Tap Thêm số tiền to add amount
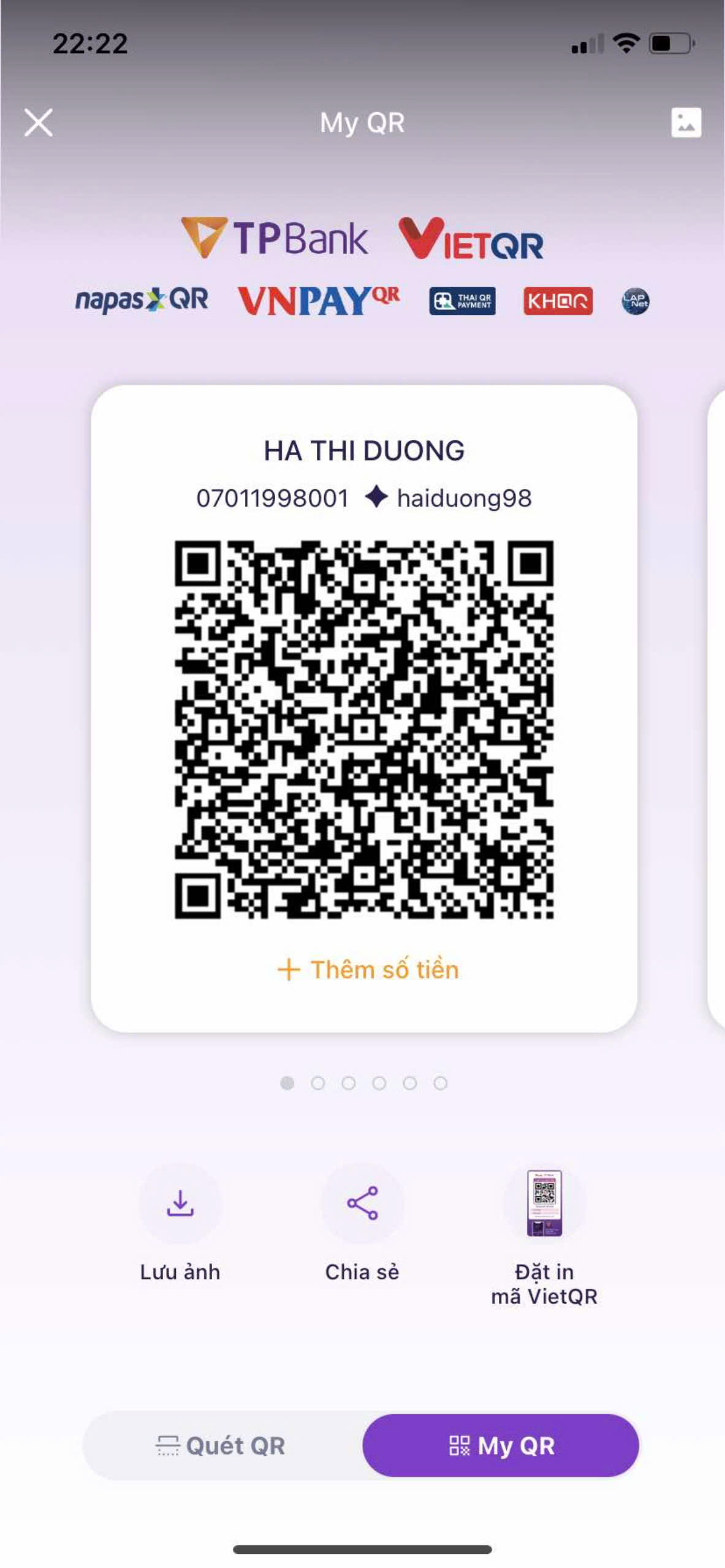Screen dimensions: 725x1568 click(x=368, y=970)
